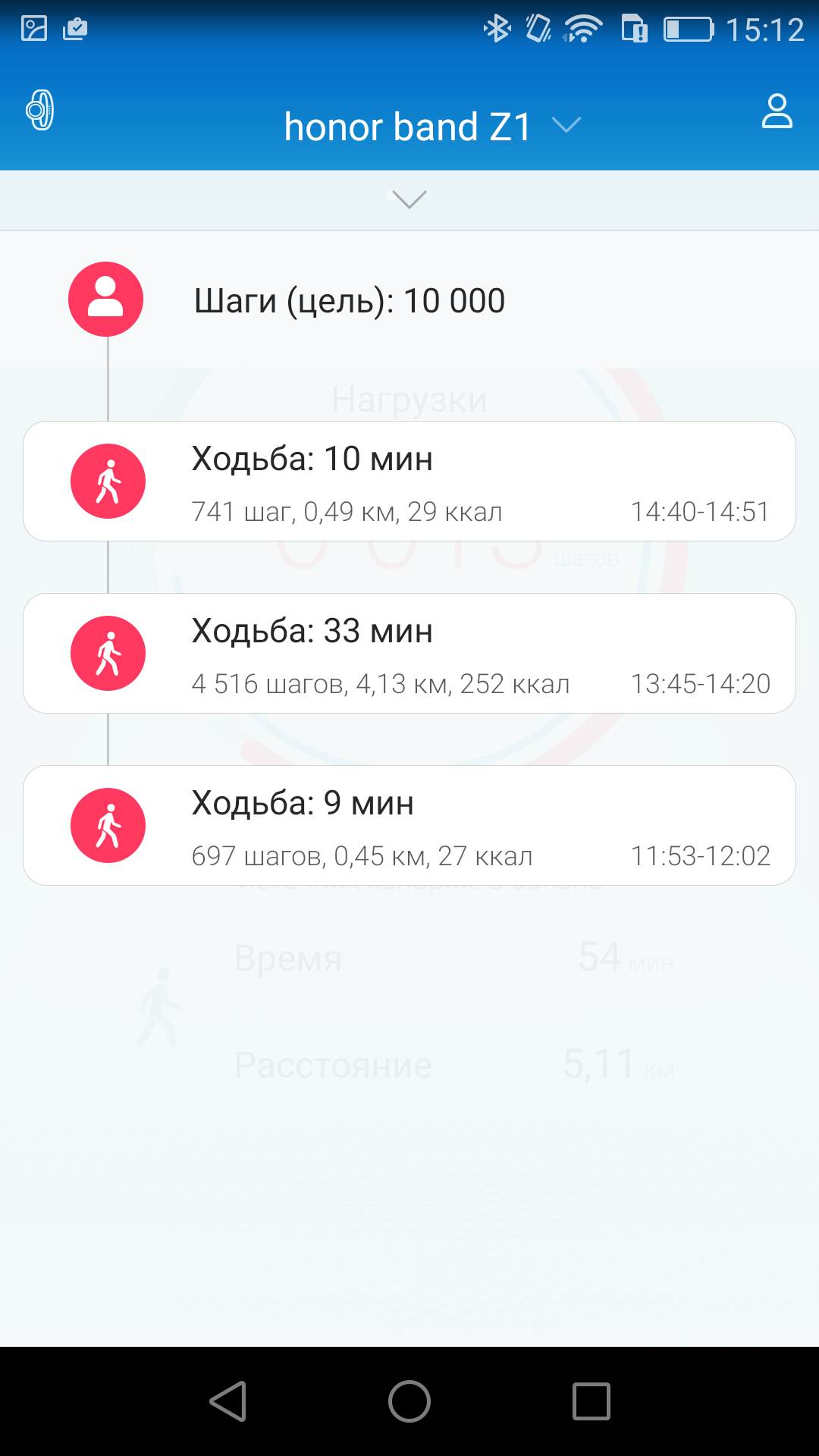Open the 10 min walk card
Image resolution: width=819 pixels, height=1456 pixels.
coord(409,482)
